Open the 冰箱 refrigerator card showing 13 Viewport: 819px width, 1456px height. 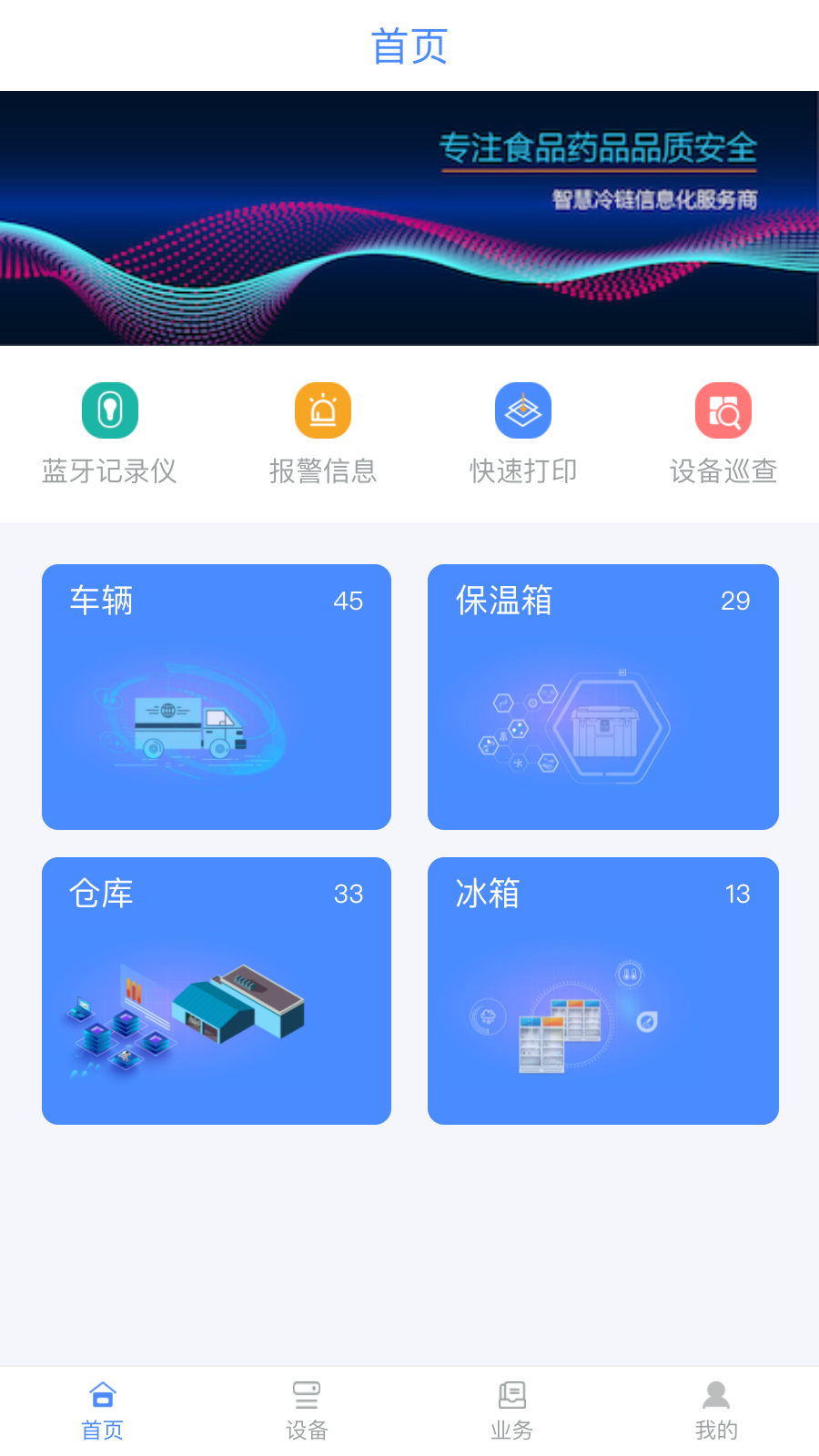coord(602,991)
